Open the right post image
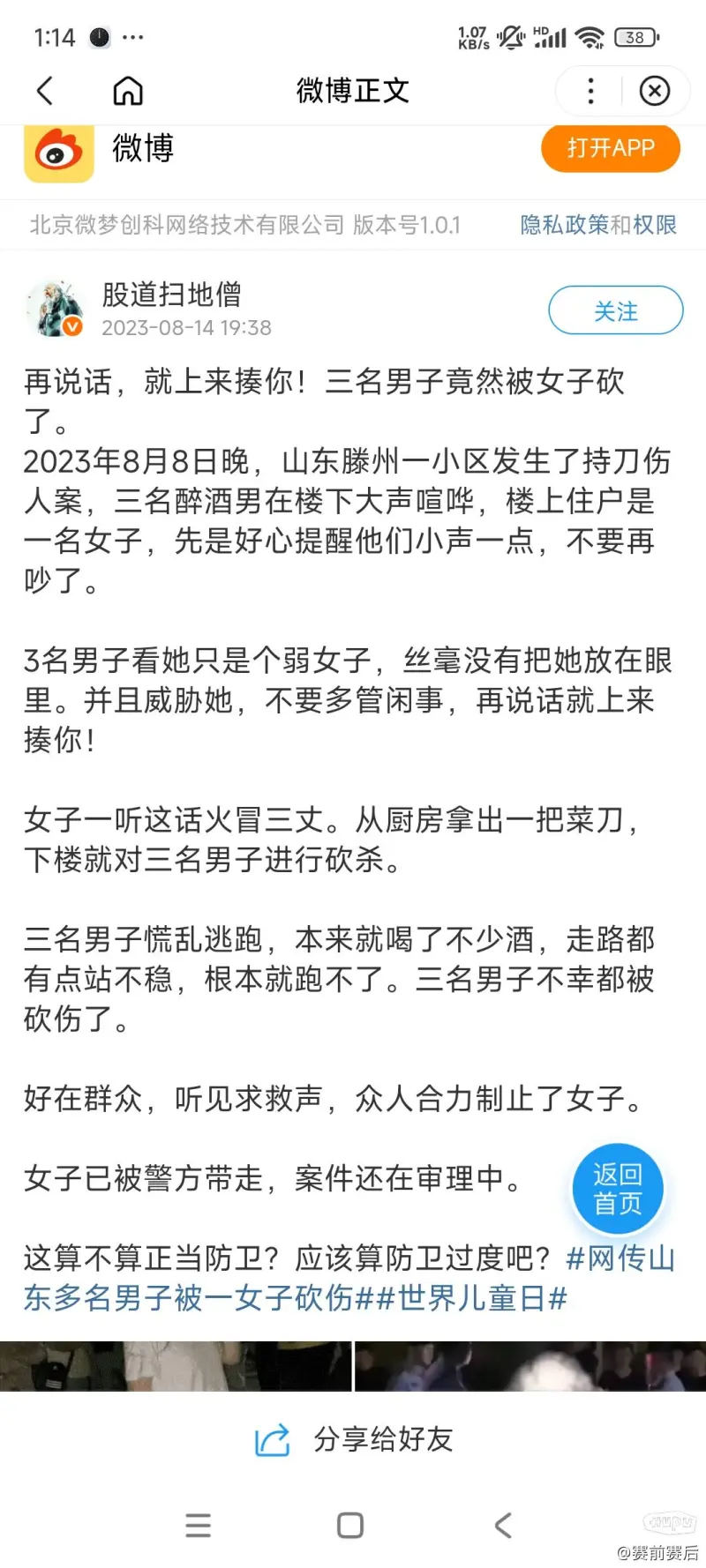The height and width of the screenshot is (1568, 706). click(x=530, y=1366)
